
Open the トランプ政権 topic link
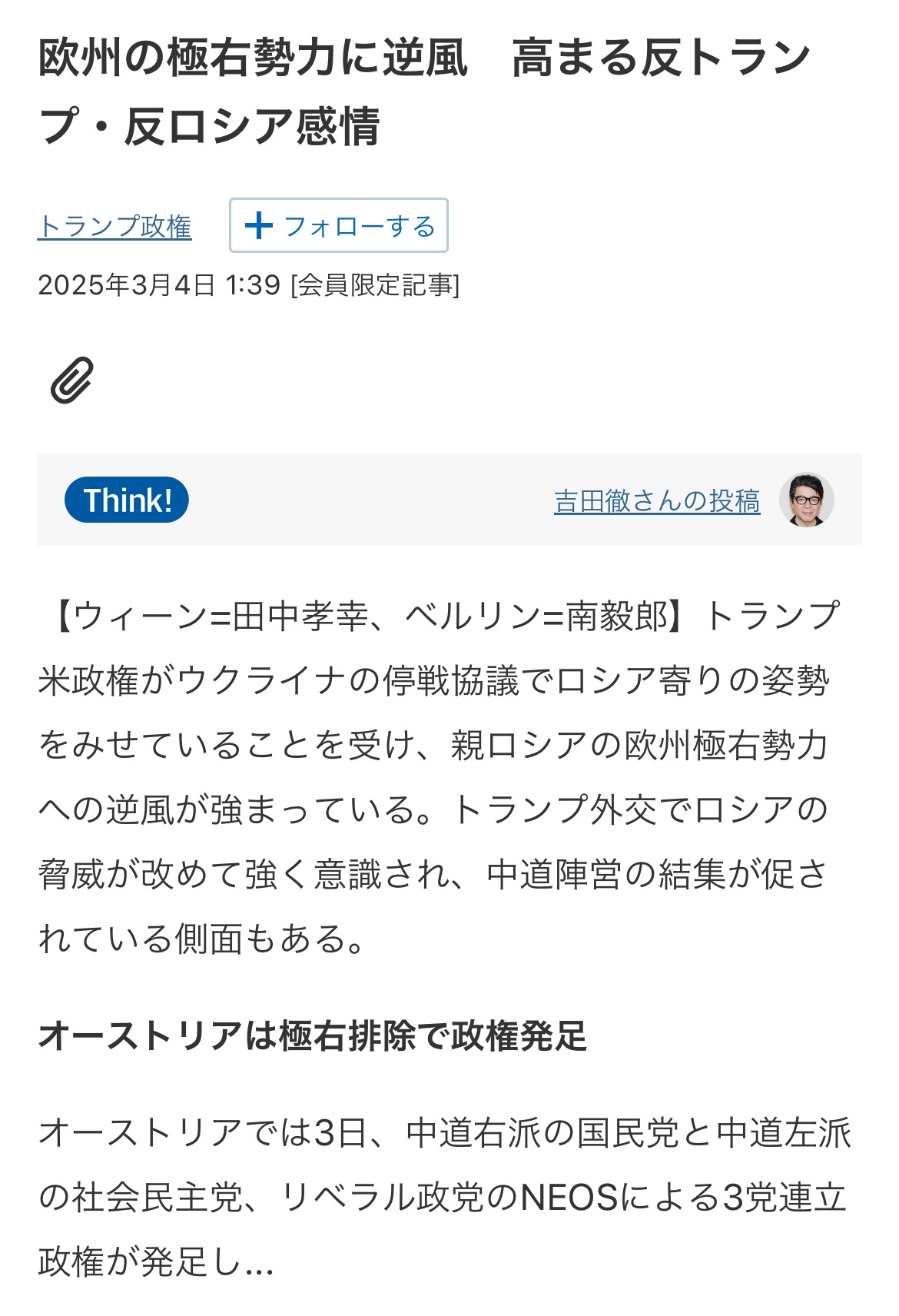[114, 227]
